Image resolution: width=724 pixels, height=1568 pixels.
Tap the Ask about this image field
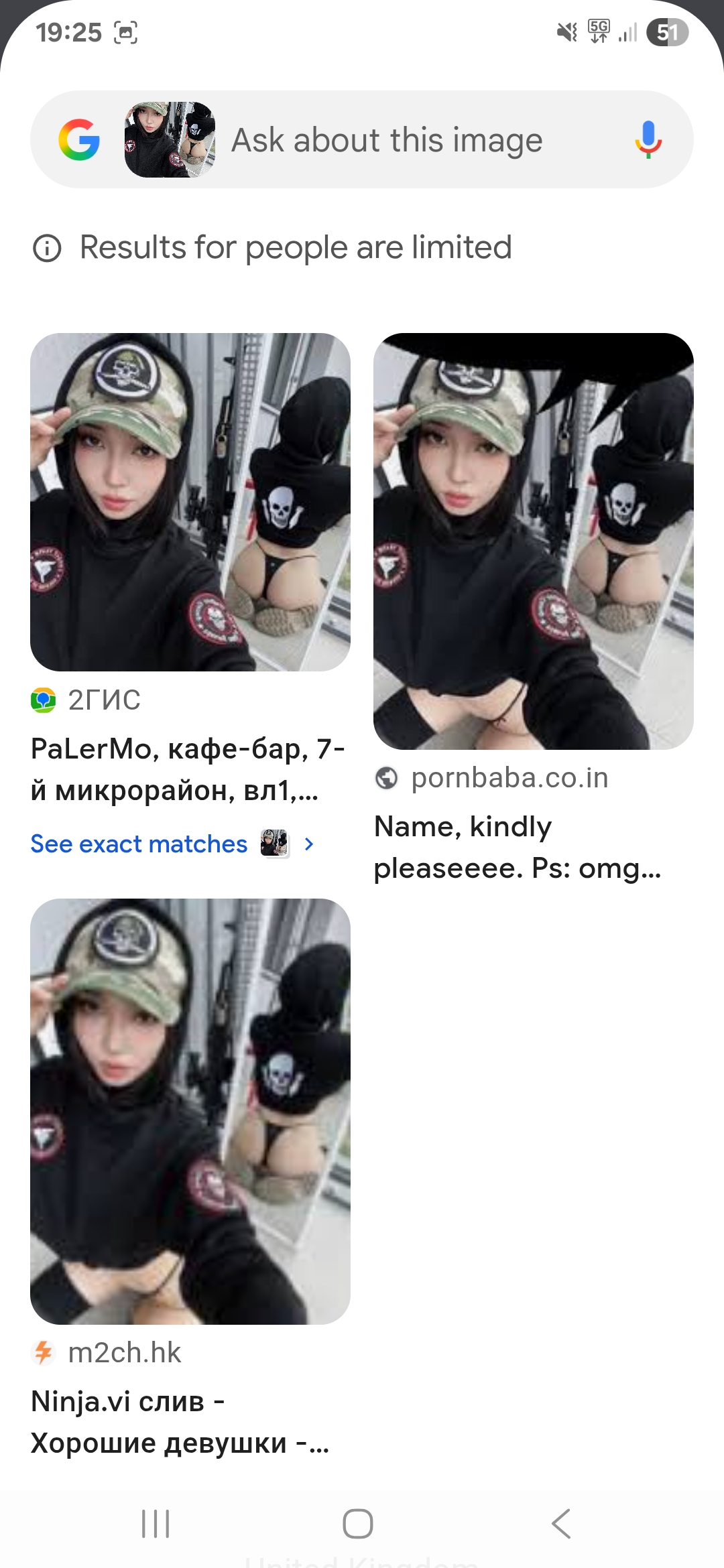tap(387, 140)
